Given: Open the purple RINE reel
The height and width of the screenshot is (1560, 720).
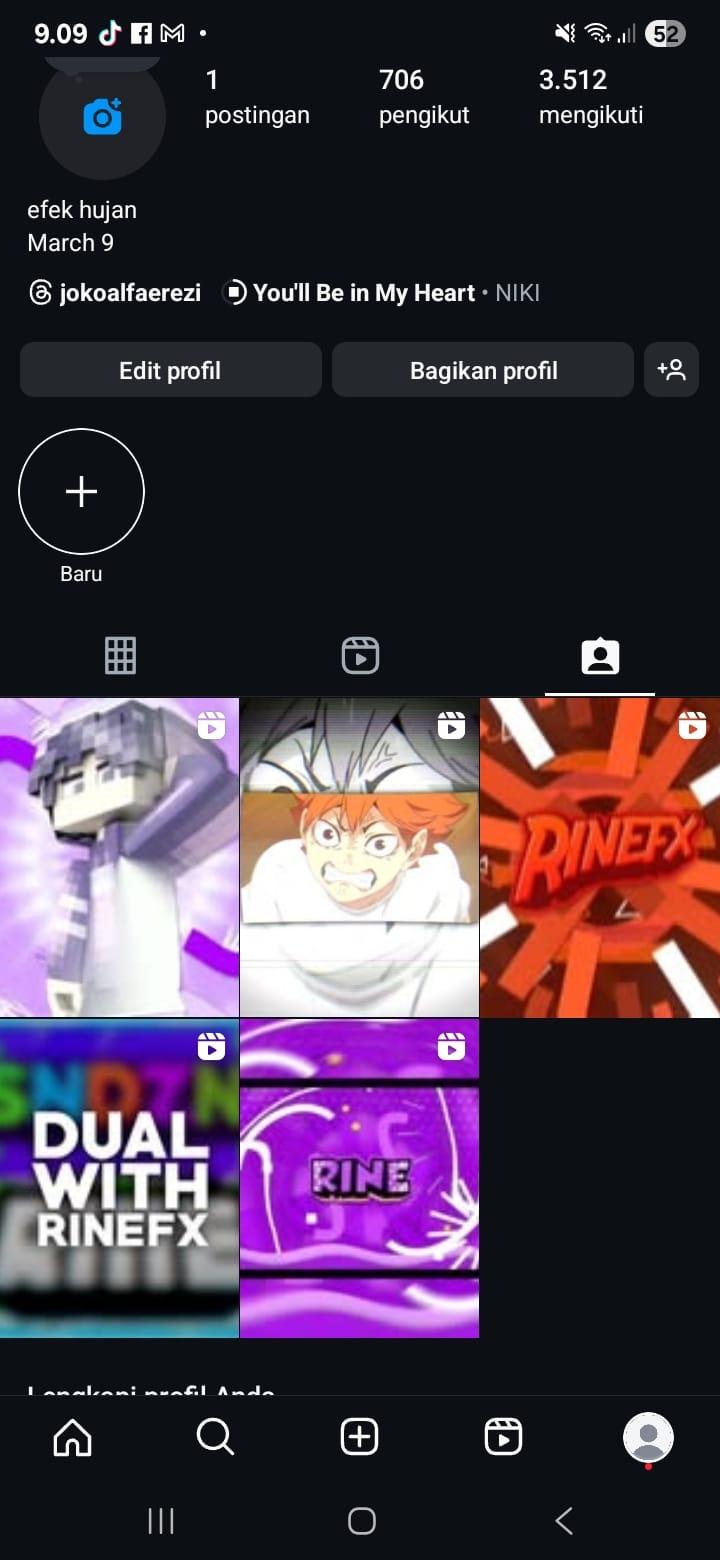Looking at the screenshot, I should tap(359, 1178).
